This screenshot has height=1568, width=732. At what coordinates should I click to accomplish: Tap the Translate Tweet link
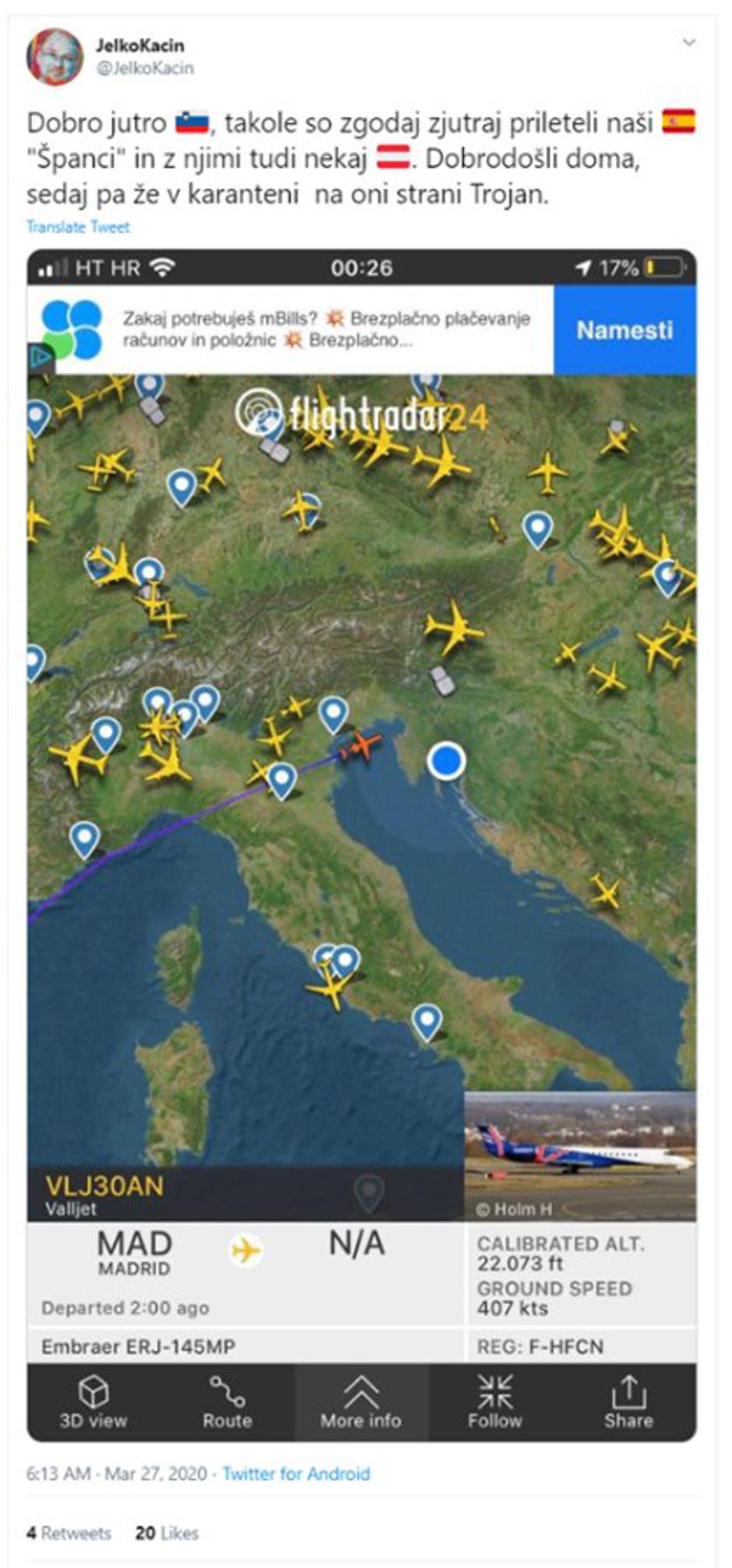(78, 227)
